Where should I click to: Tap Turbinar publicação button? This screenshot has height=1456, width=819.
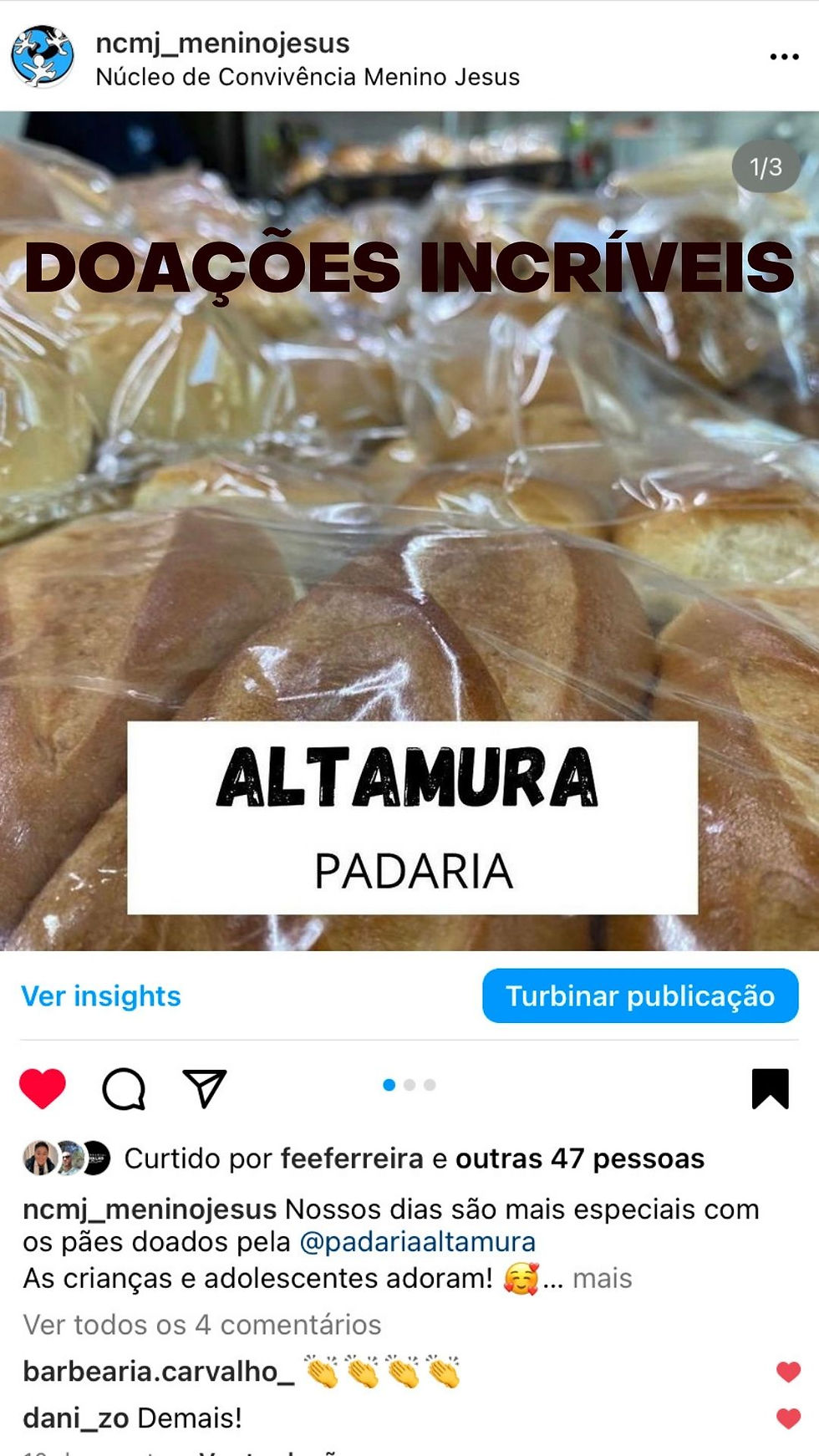(639, 995)
